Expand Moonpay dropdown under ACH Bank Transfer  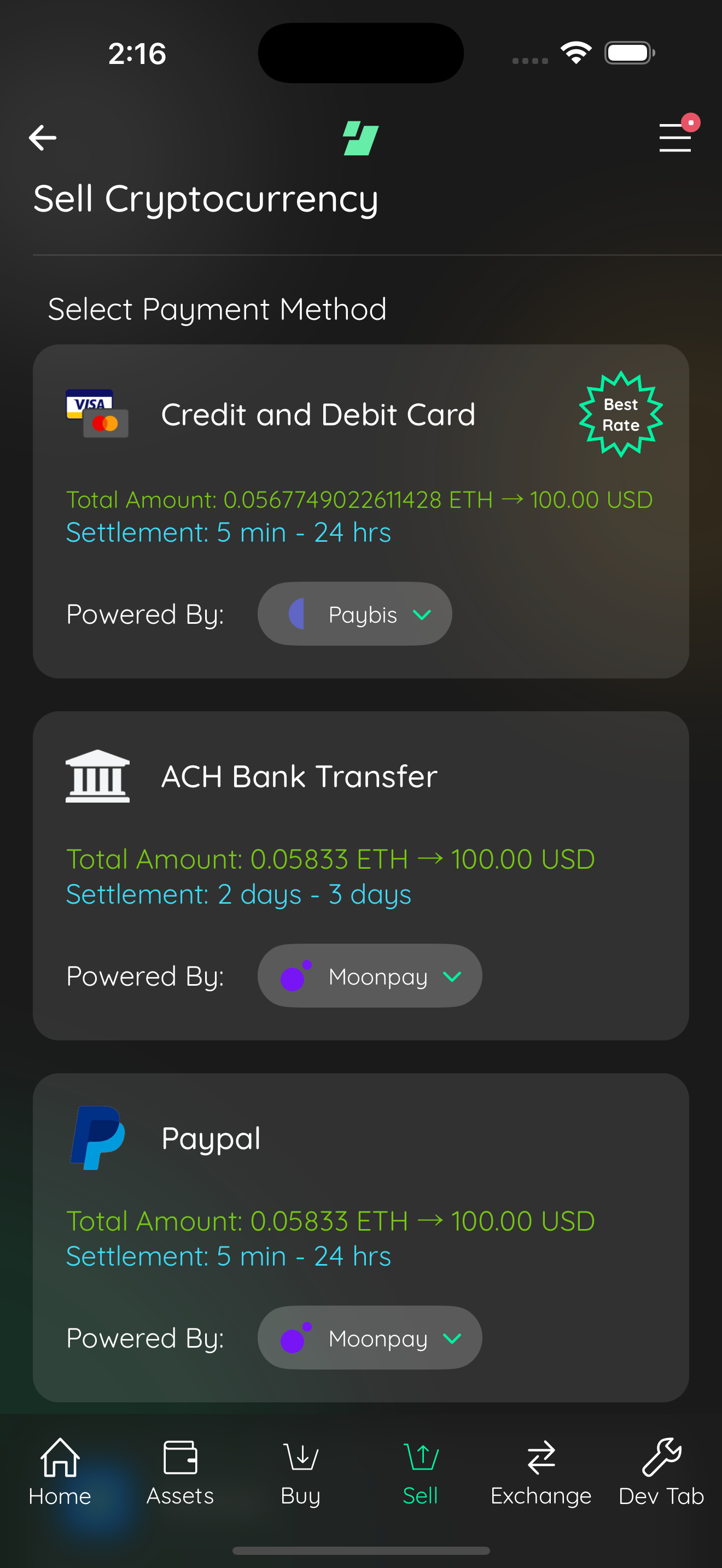click(370, 976)
